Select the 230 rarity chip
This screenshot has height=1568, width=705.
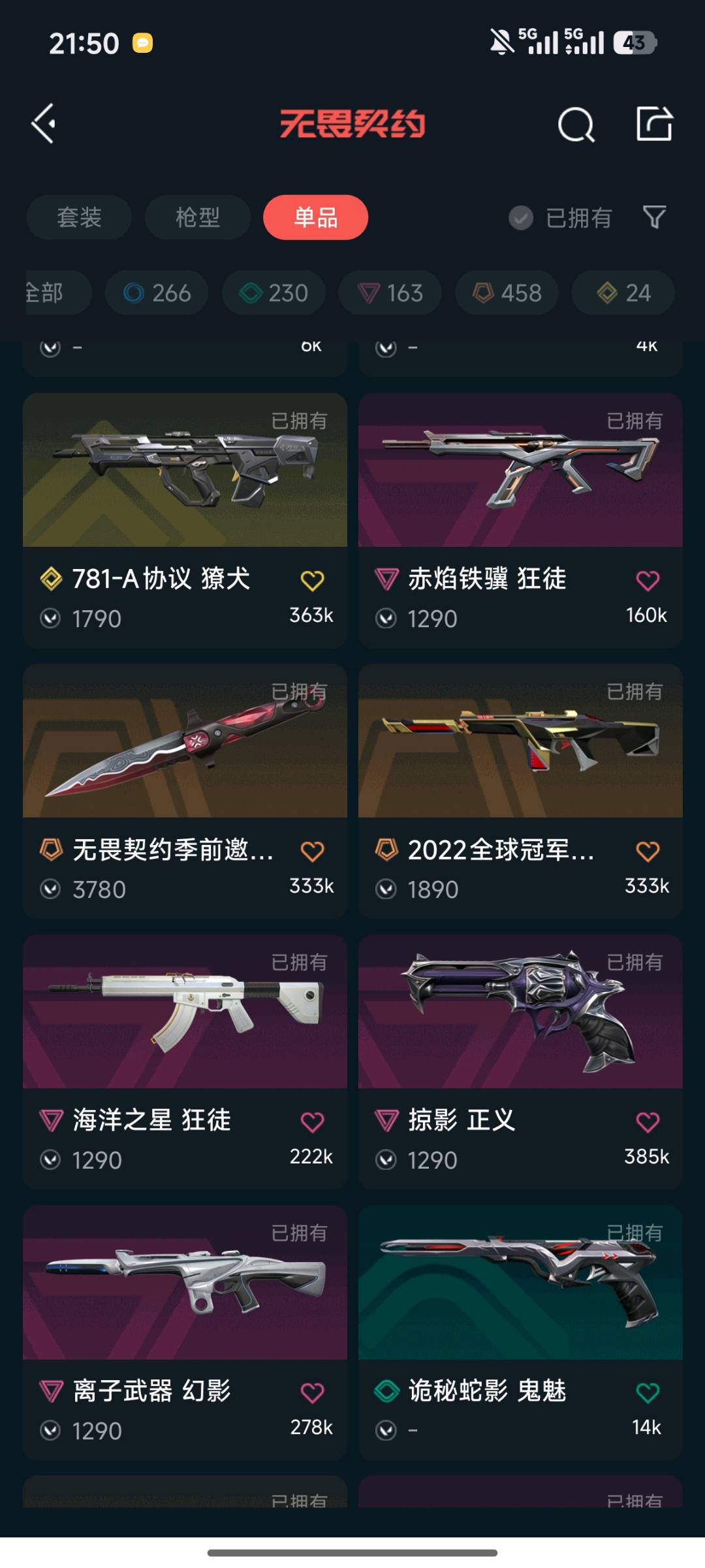pos(274,293)
